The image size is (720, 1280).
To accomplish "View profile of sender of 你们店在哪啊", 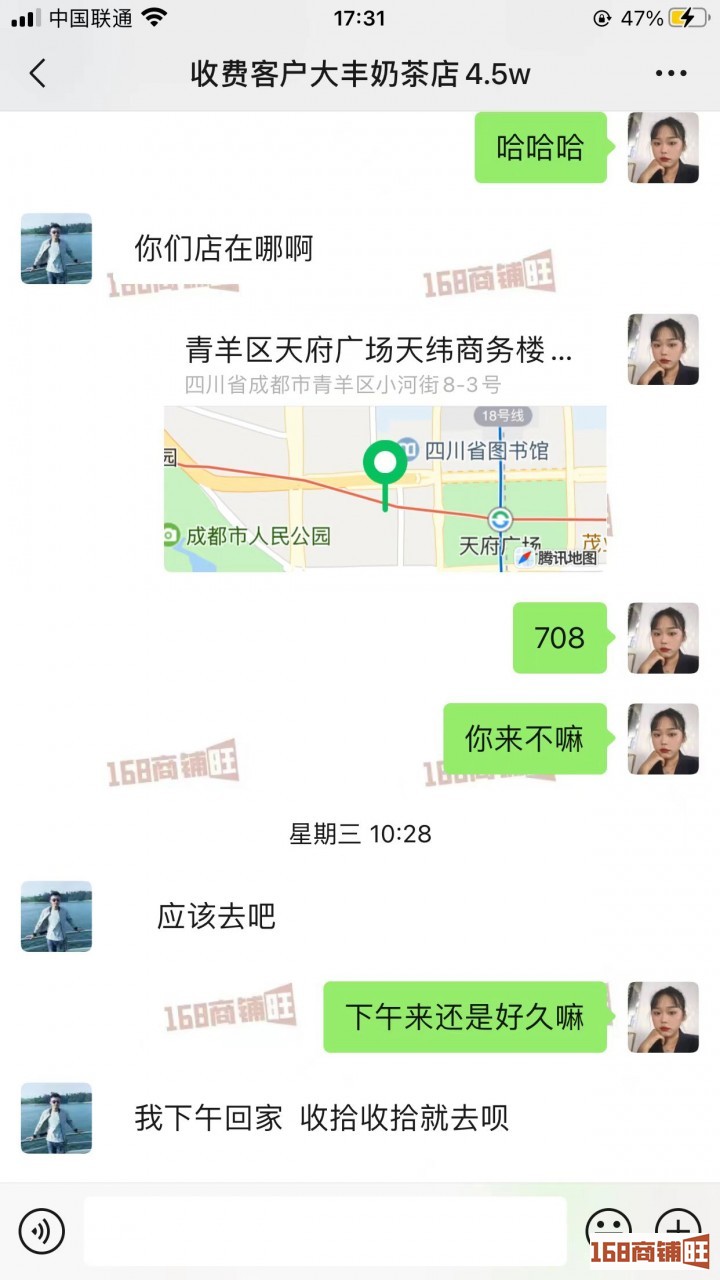I will coord(56,248).
